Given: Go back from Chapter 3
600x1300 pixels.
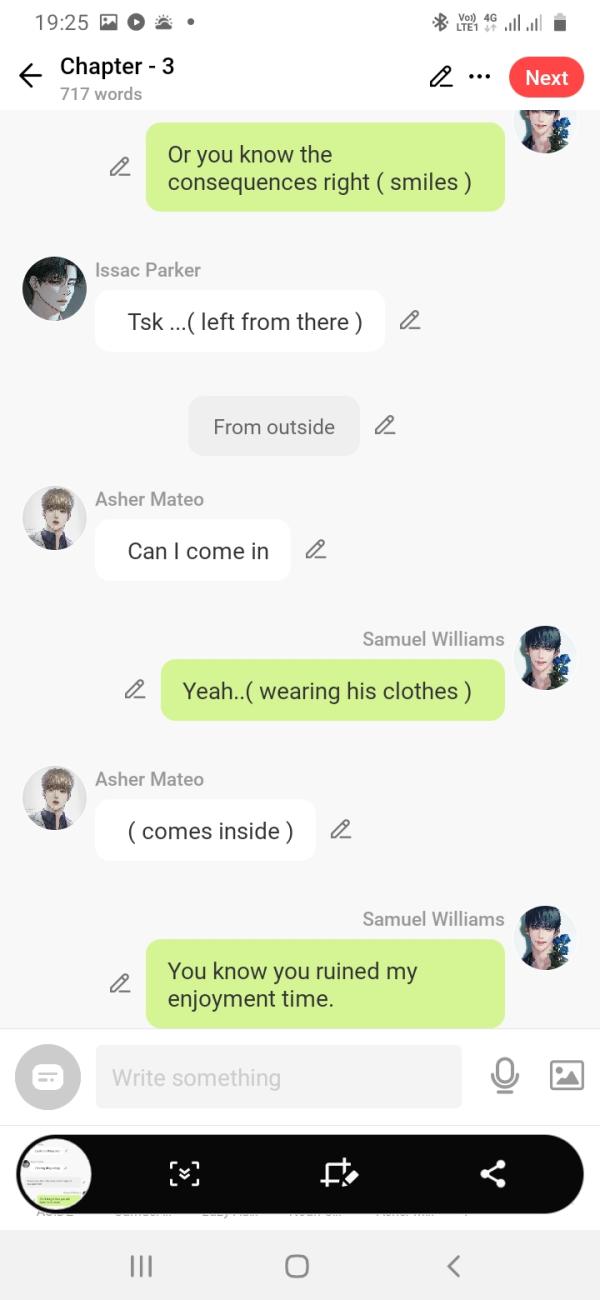Looking at the screenshot, I should click(31, 77).
